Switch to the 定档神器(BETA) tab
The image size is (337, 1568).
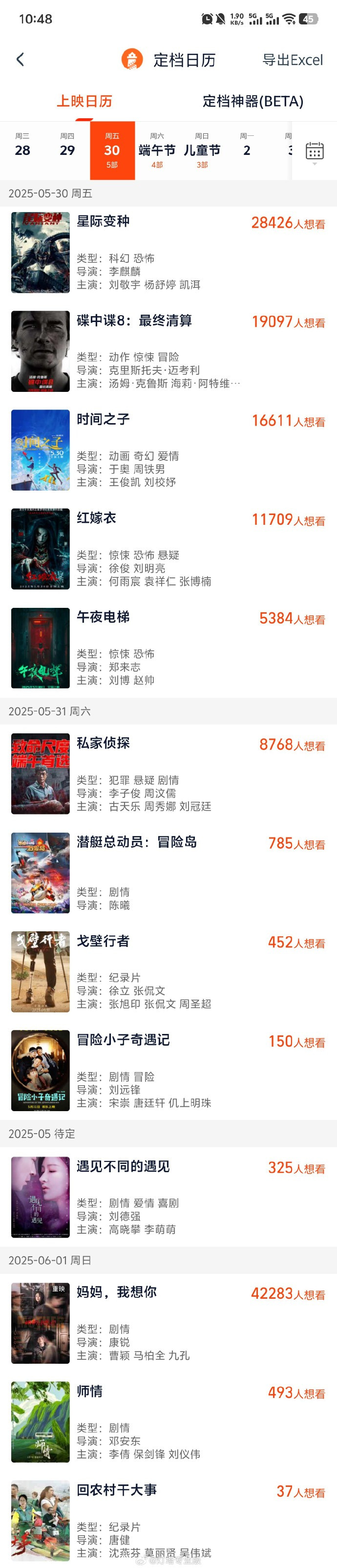tap(253, 101)
